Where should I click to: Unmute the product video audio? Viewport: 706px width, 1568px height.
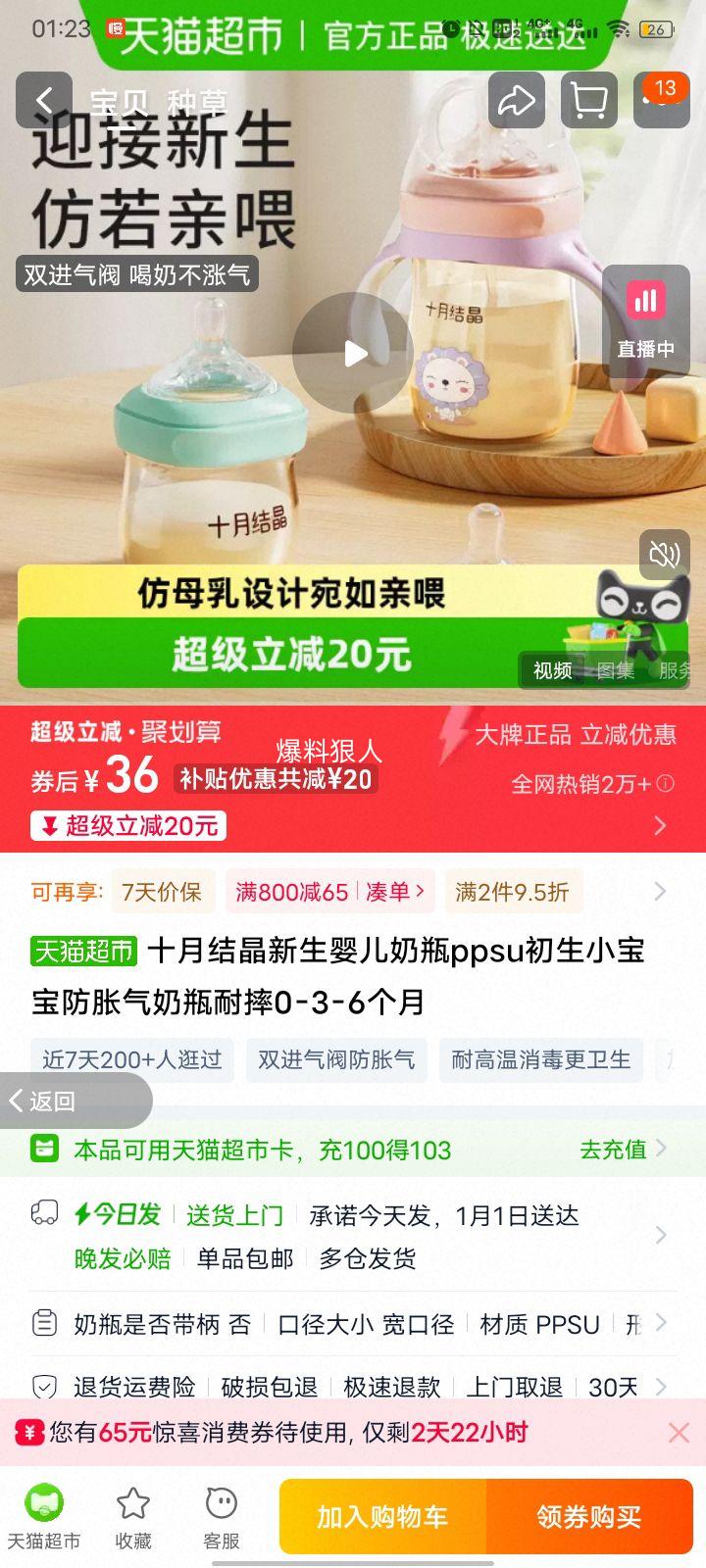(663, 555)
